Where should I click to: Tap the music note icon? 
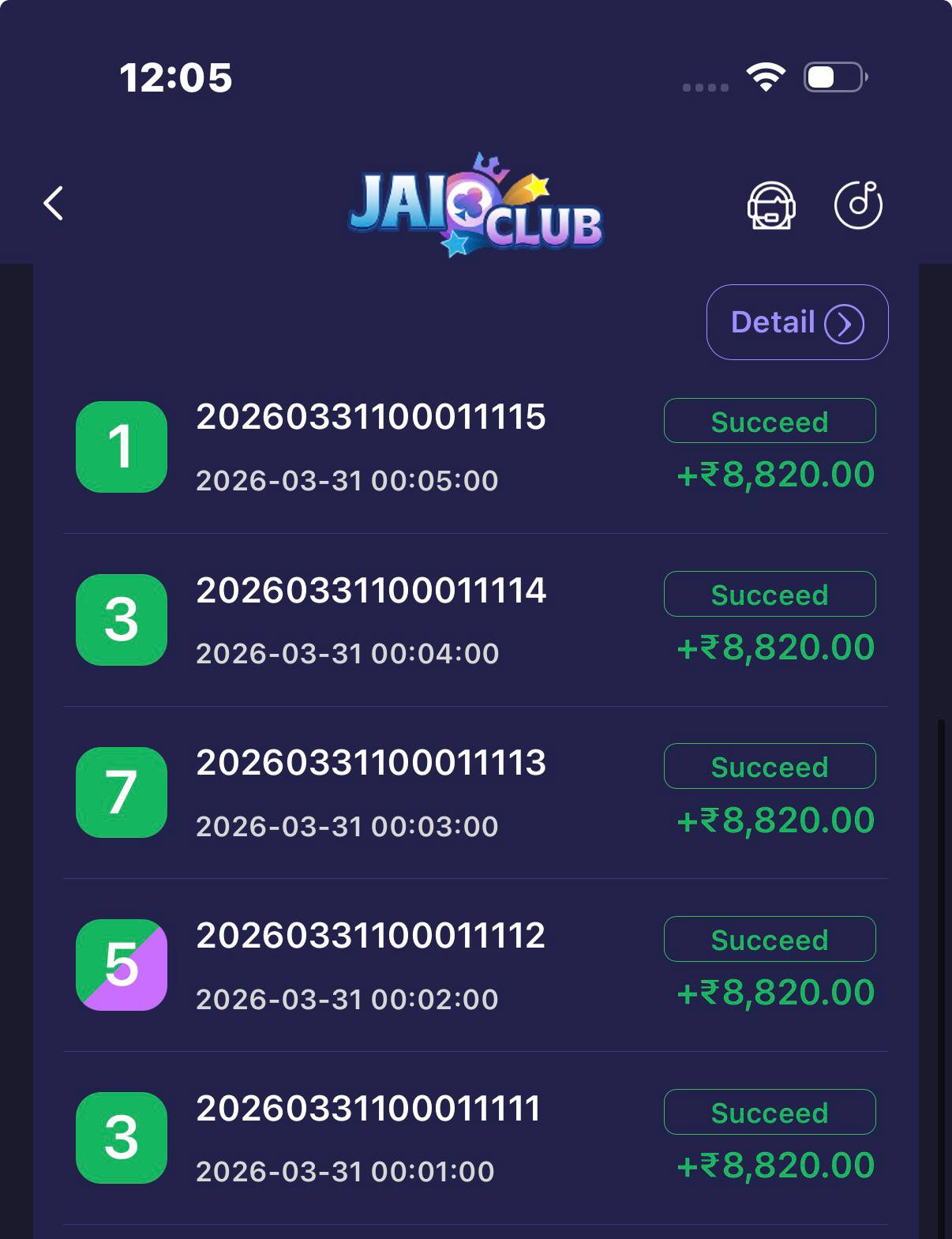click(x=858, y=205)
